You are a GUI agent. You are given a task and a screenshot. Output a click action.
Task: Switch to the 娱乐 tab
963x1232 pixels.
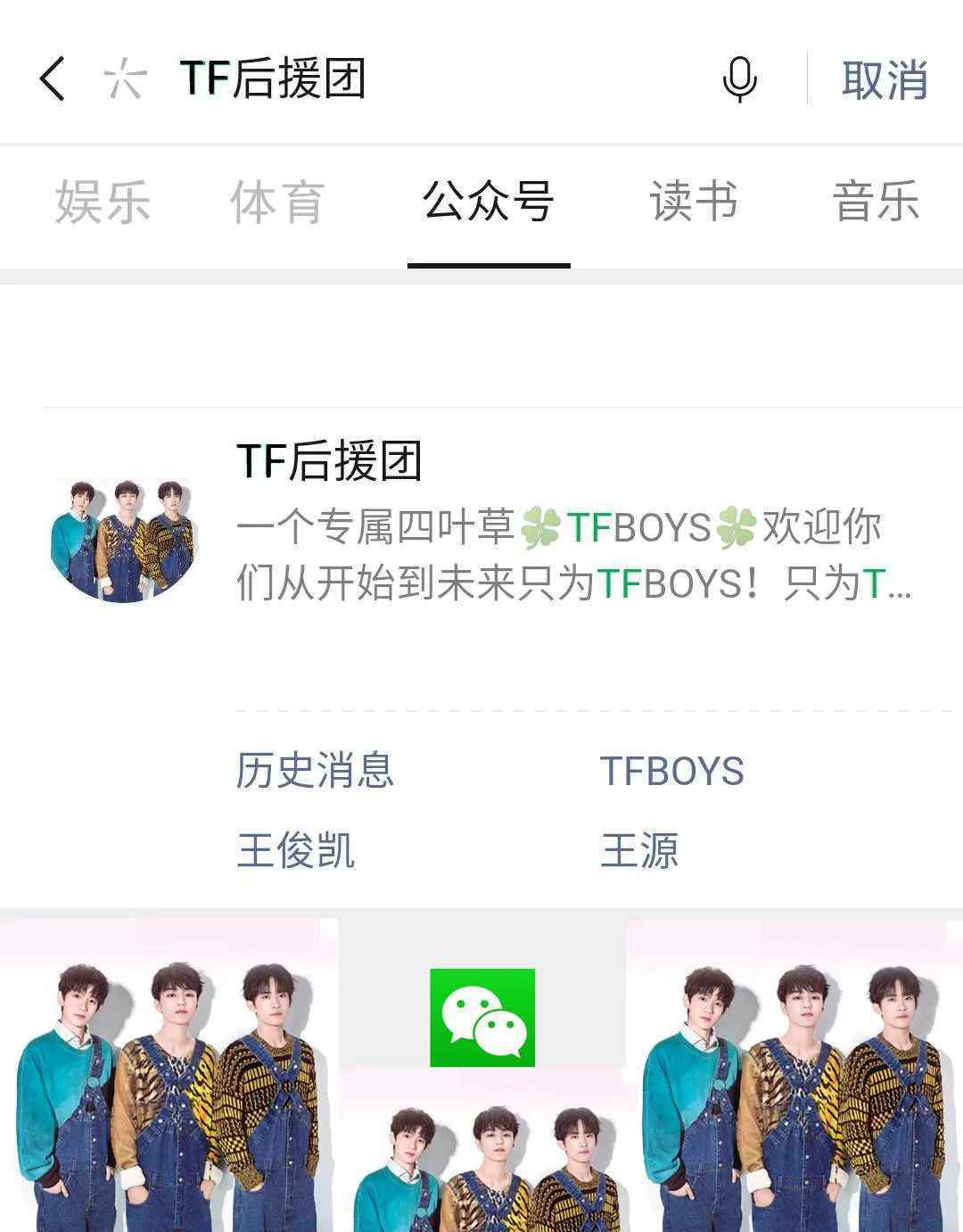pyautogui.click(x=102, y=202)
